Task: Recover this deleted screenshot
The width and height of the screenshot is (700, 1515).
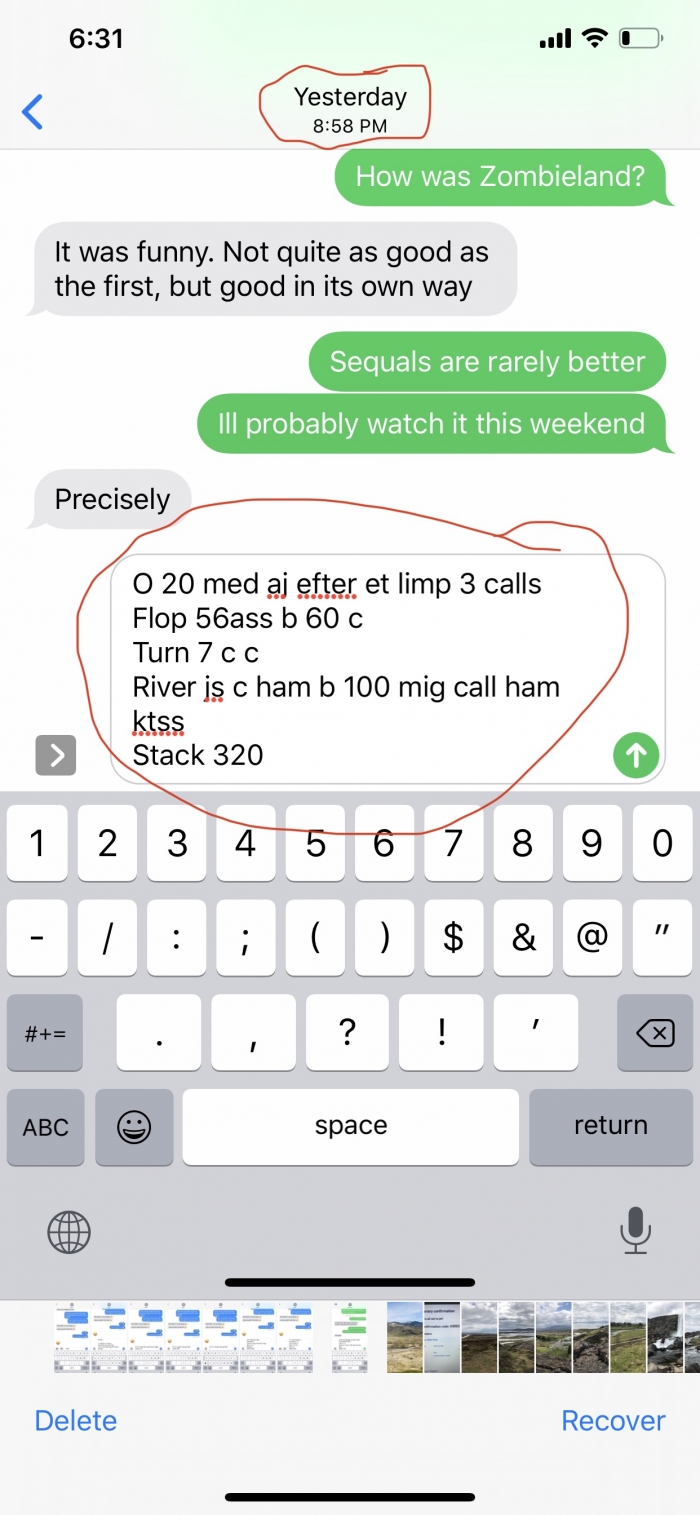Action: pos(612,1420)
